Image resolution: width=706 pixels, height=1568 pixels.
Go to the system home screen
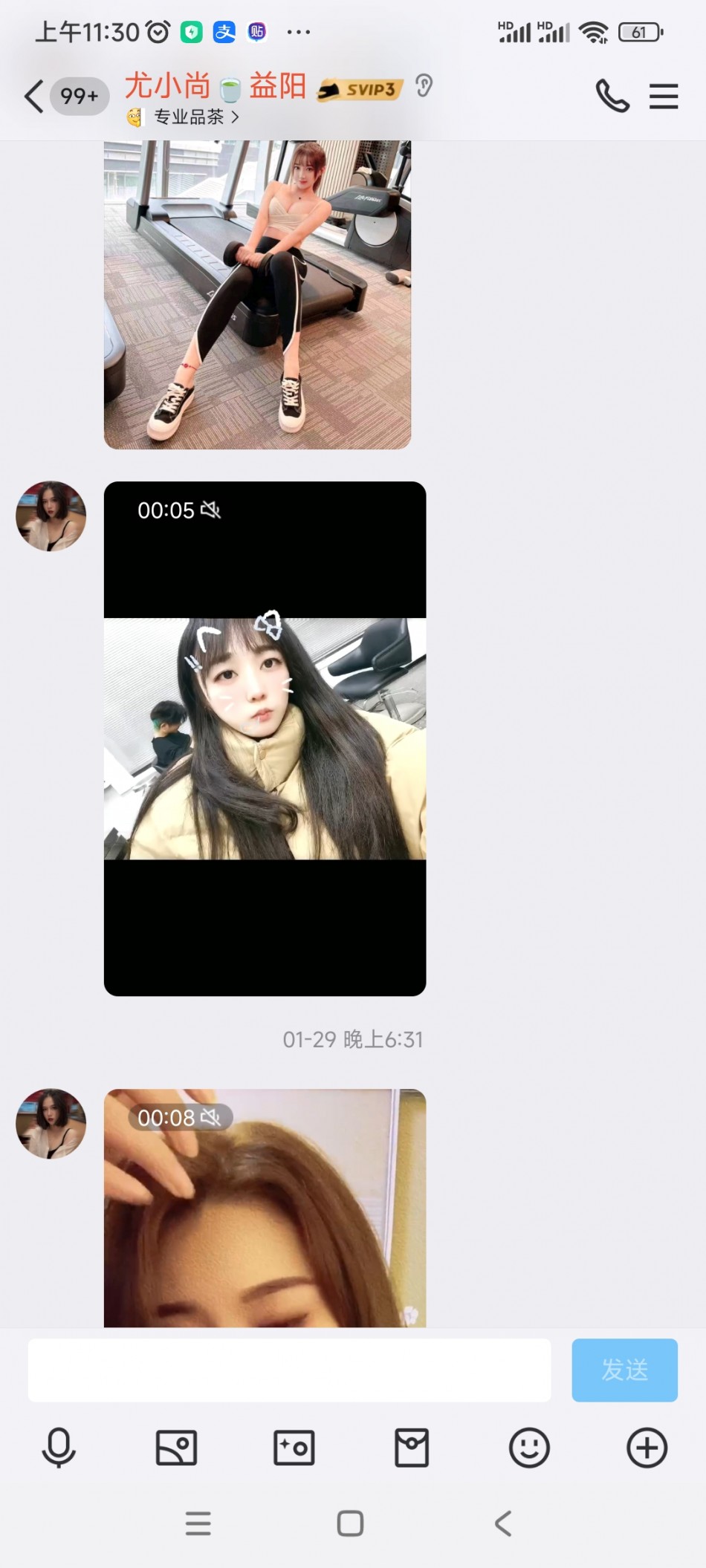click(350, 1523)
